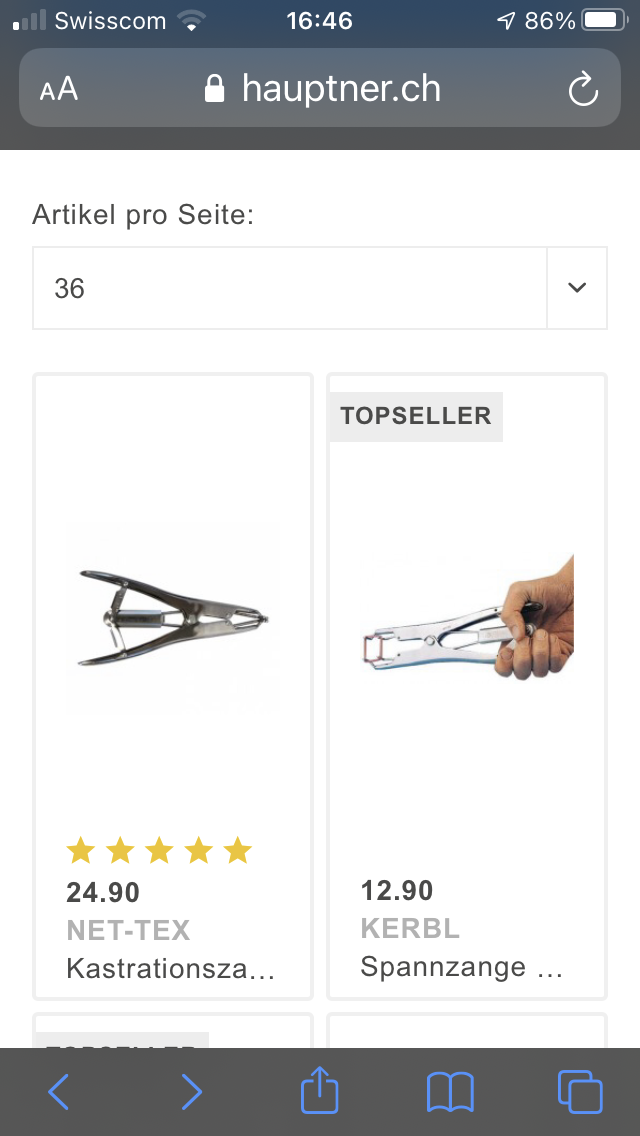The image size is (640, 1136).
Task: Open the AA reader and text size menu
Action: pyautogui.click(x=59, y=90)
